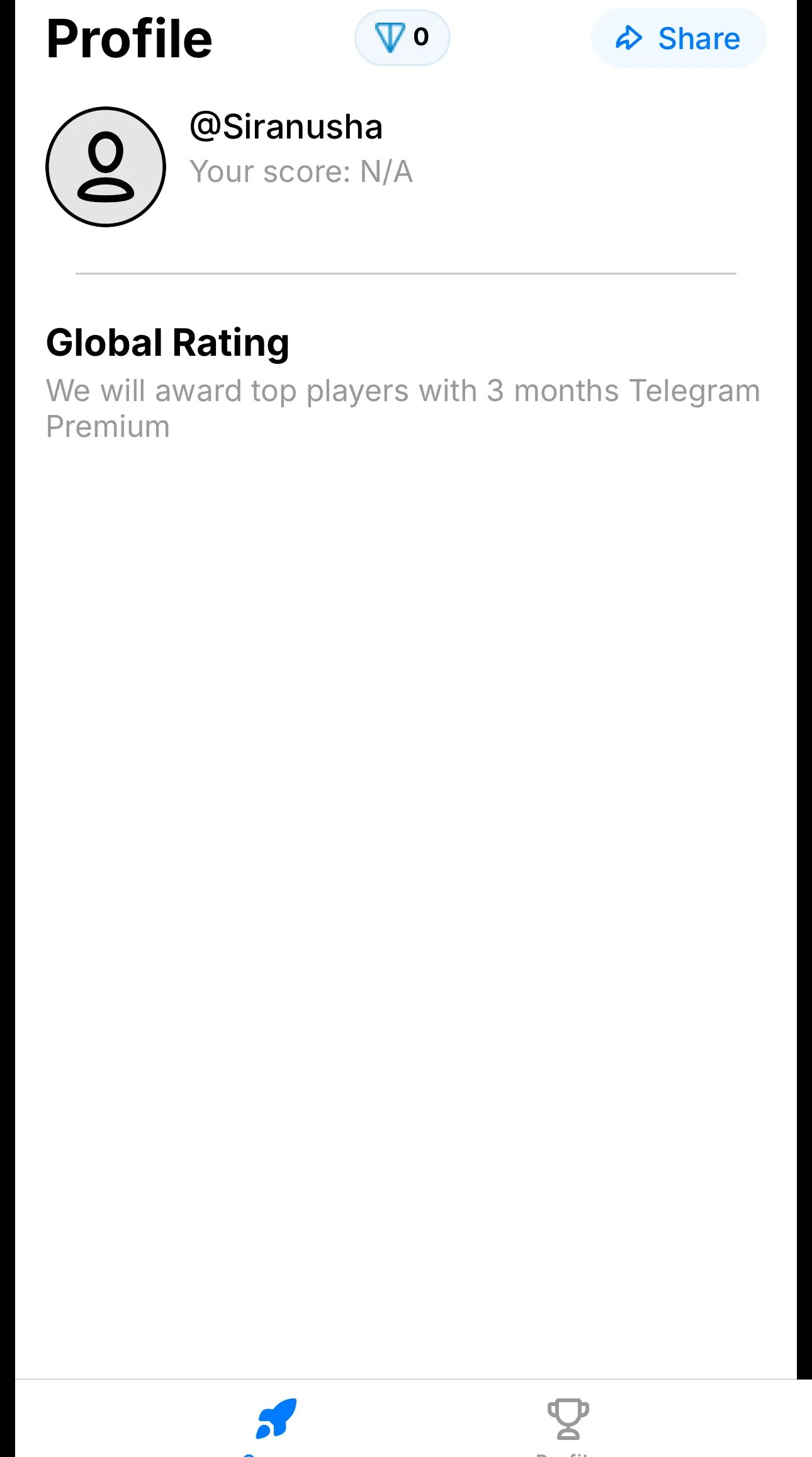
Task: Share the profile
Action: [678, 38]
